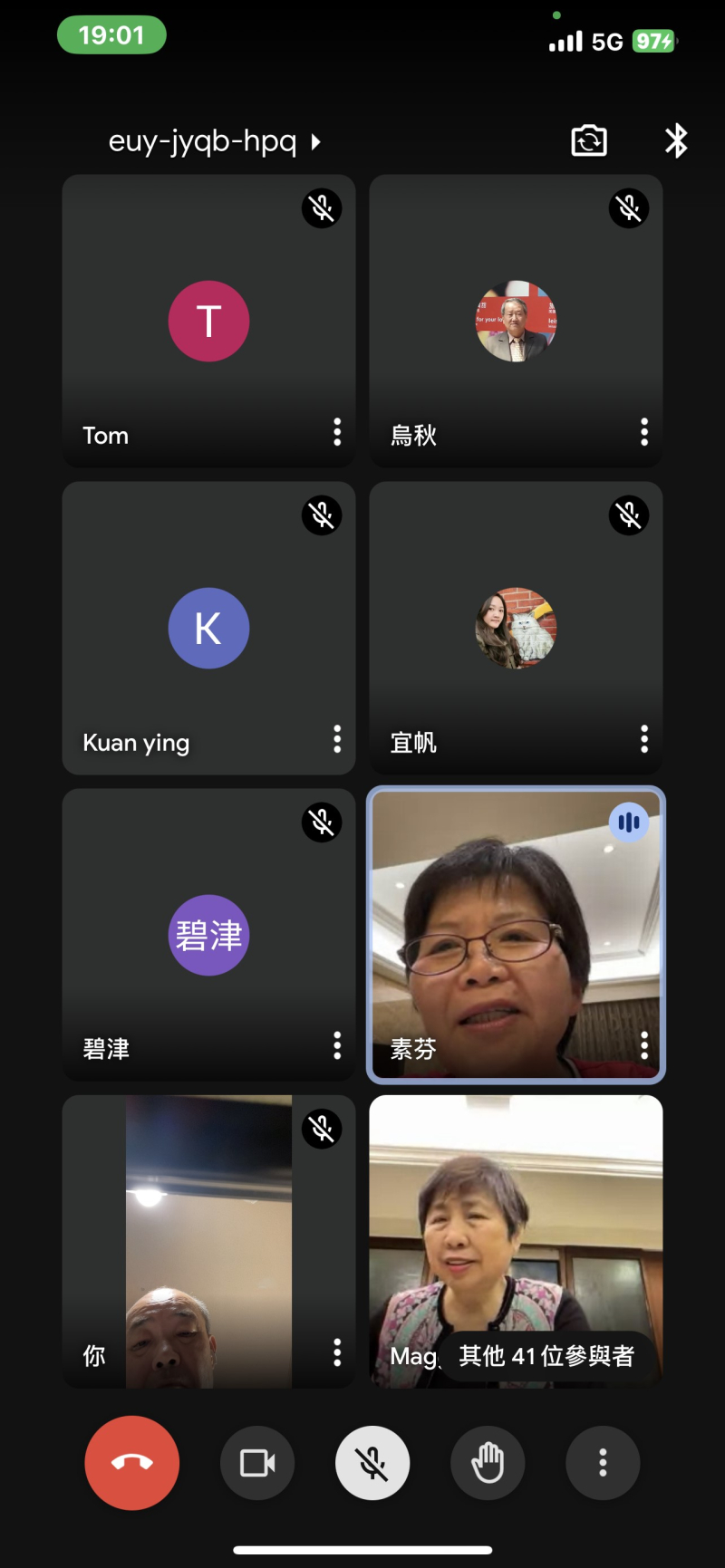Screen dimensions: 725x1568
Task: Open the three-dot options on 烏秋's tile
Action: 644,432
